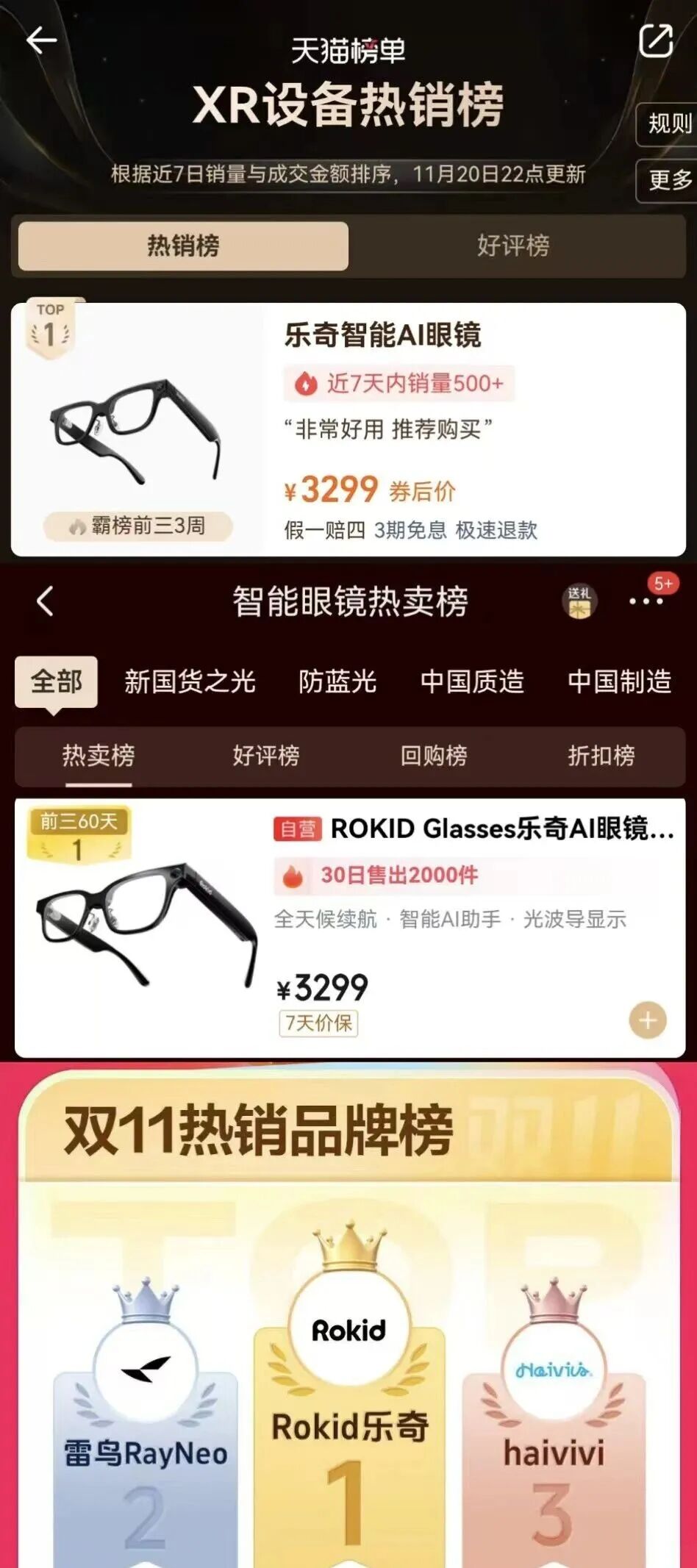Select the 热销榜 tab
The image size is (697, 1568).
181,248
